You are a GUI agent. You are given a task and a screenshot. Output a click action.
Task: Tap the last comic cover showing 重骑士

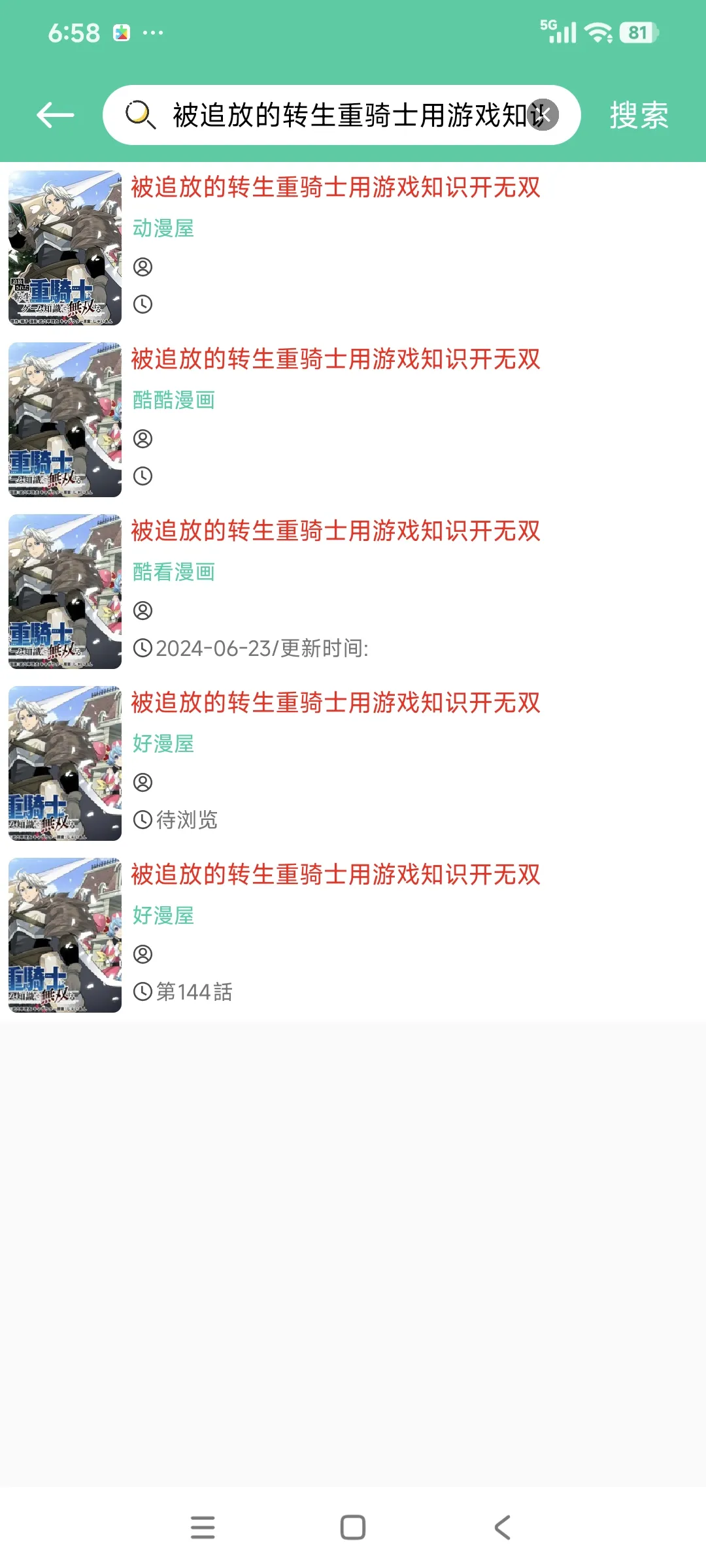point(65,936)
